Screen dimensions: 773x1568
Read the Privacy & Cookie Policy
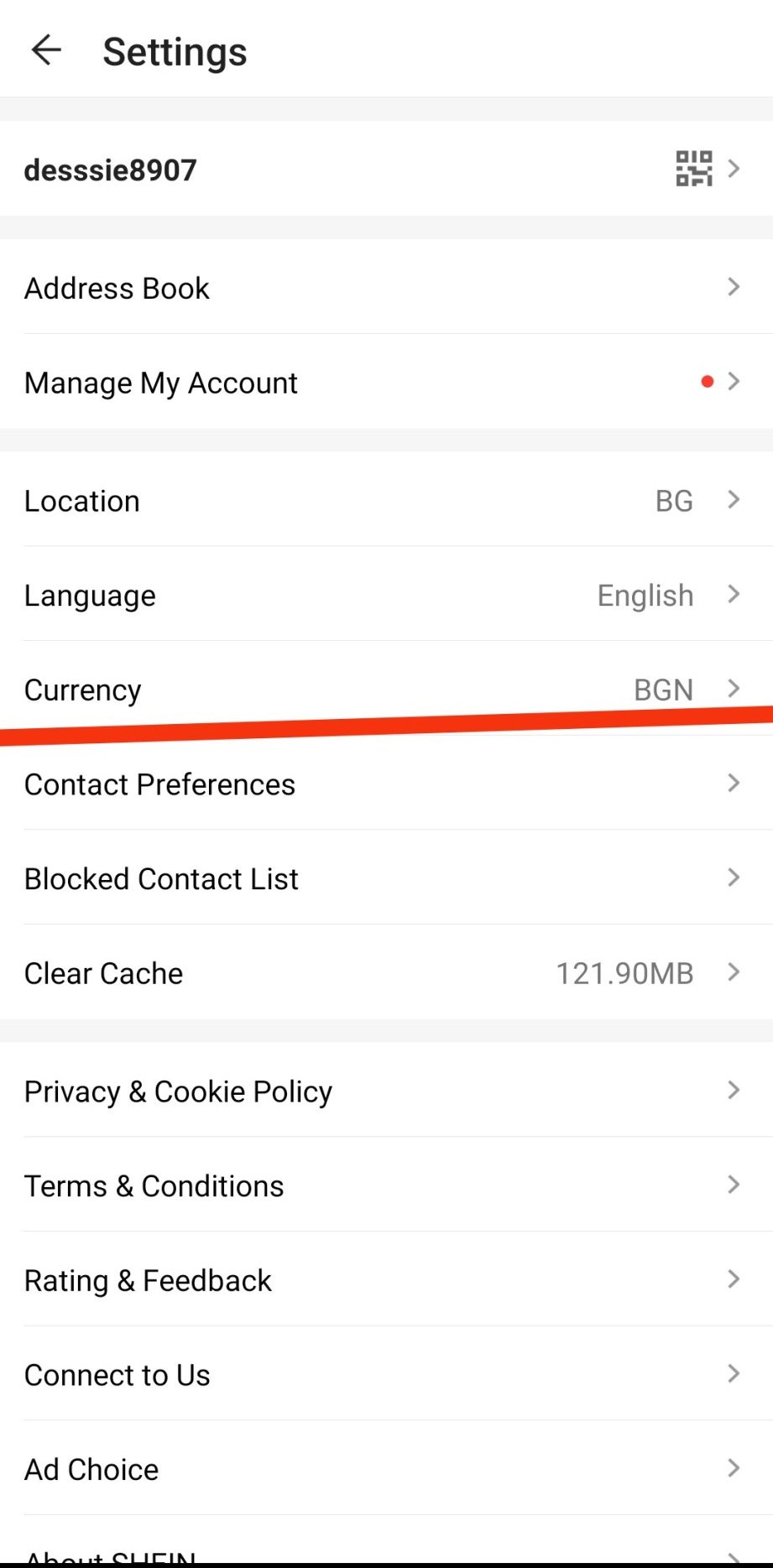pos(386,1091)
